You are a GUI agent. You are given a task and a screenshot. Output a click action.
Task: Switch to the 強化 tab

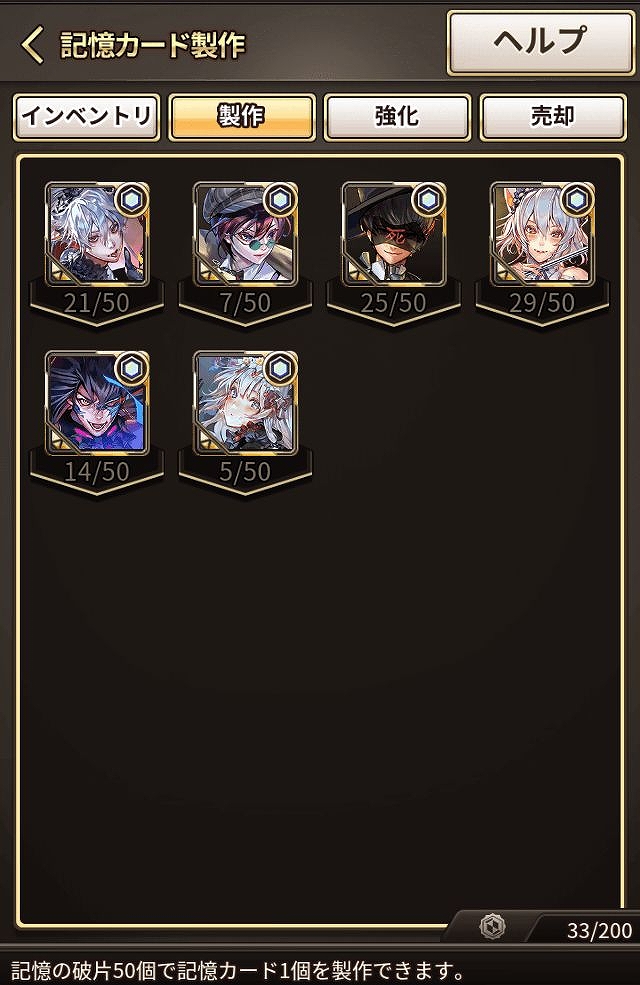[x=397, y=117]
